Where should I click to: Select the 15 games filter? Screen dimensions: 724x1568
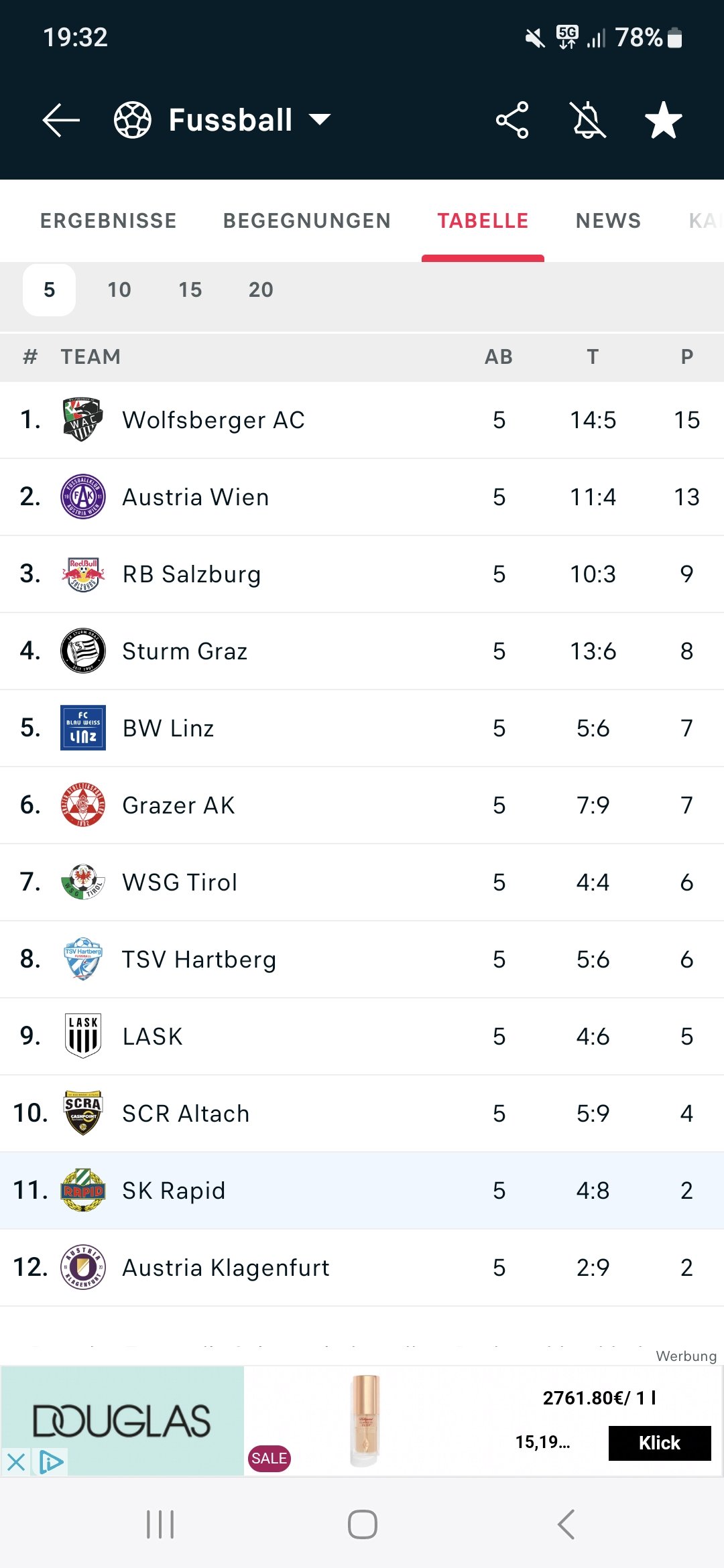(190, 289)
